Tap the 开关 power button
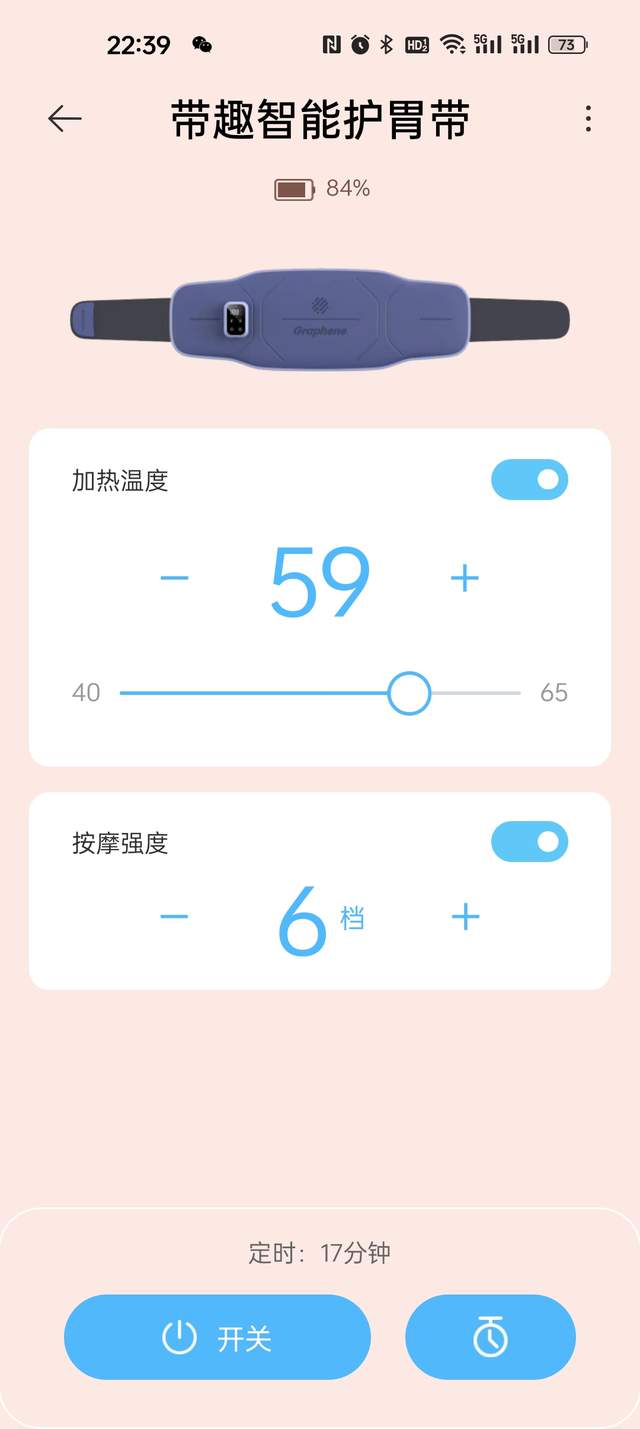 [x=217, y=1338]
